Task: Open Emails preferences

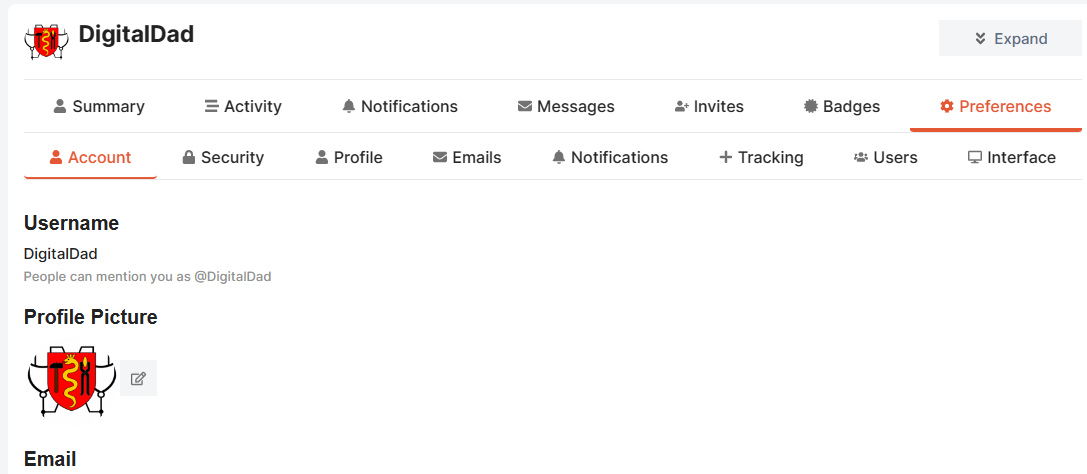Action: pos(467,157)
